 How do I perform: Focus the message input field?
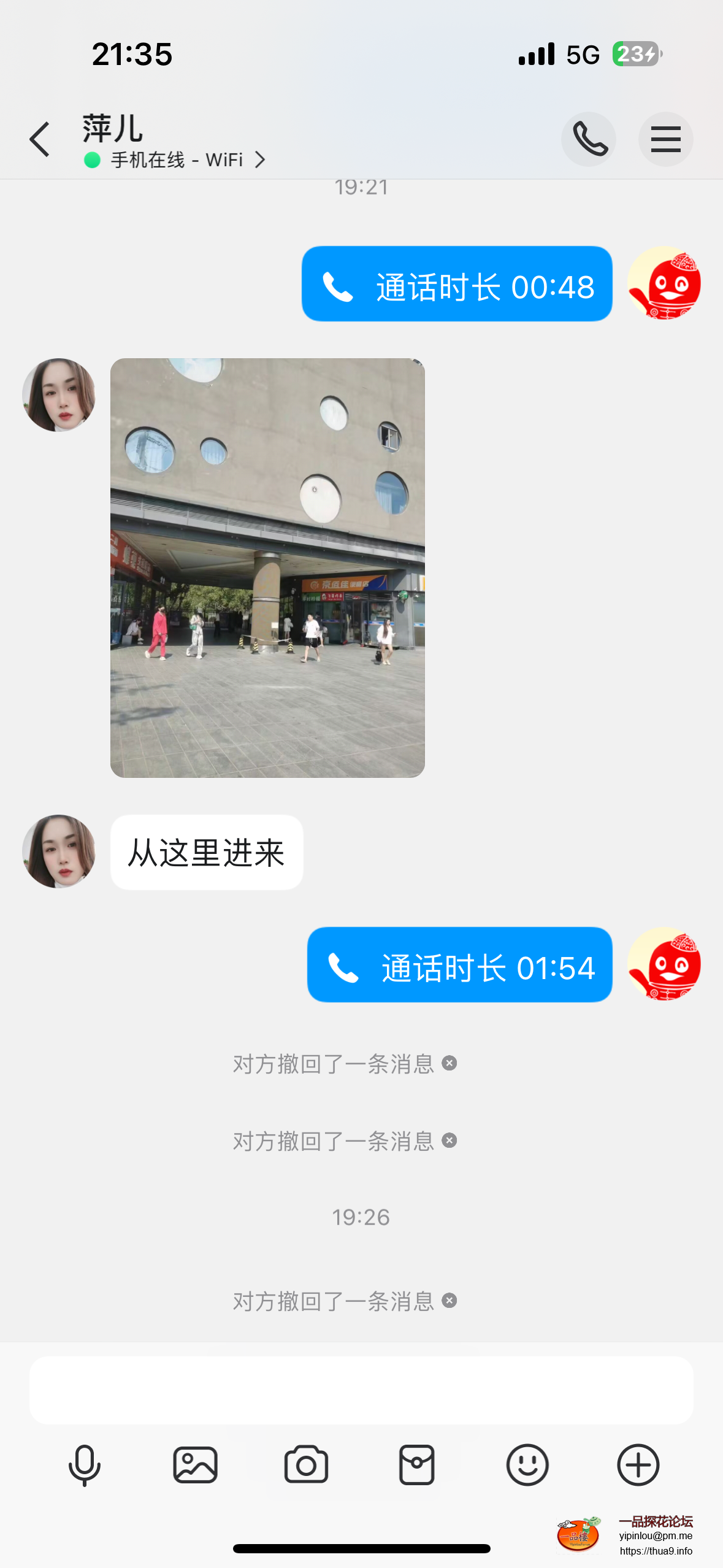361,1390
